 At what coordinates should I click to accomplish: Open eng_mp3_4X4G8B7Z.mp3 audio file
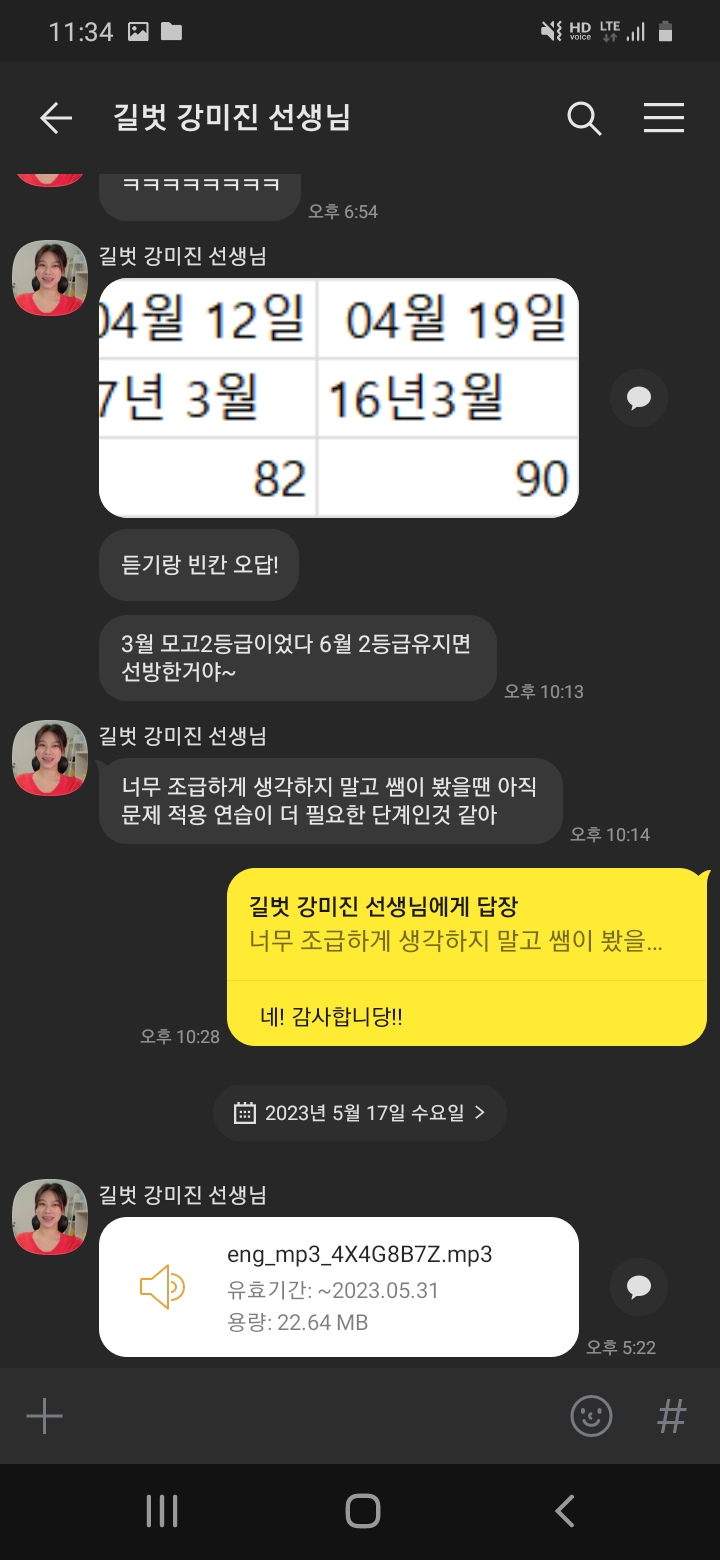point(338,1287)
